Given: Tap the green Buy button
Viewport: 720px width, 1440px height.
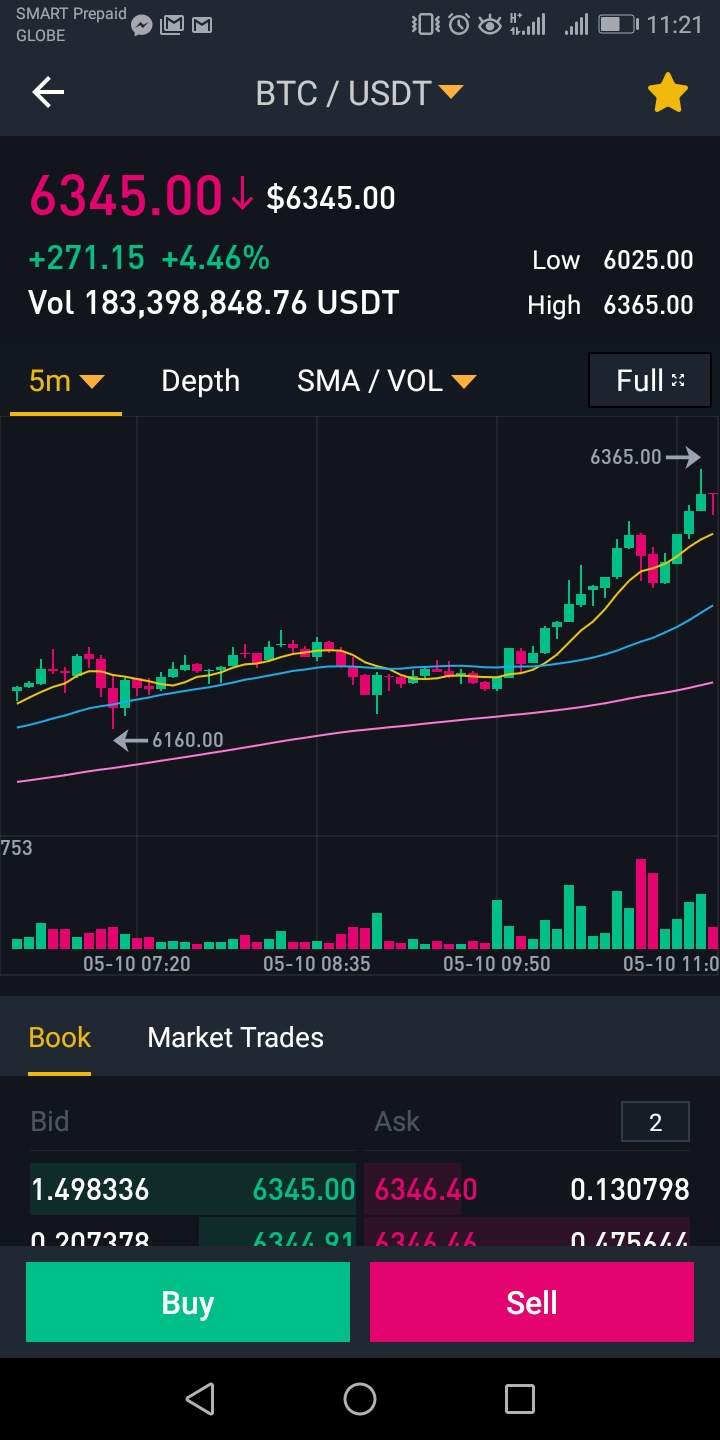Looking at the screenshot, I should point(188,1302).
